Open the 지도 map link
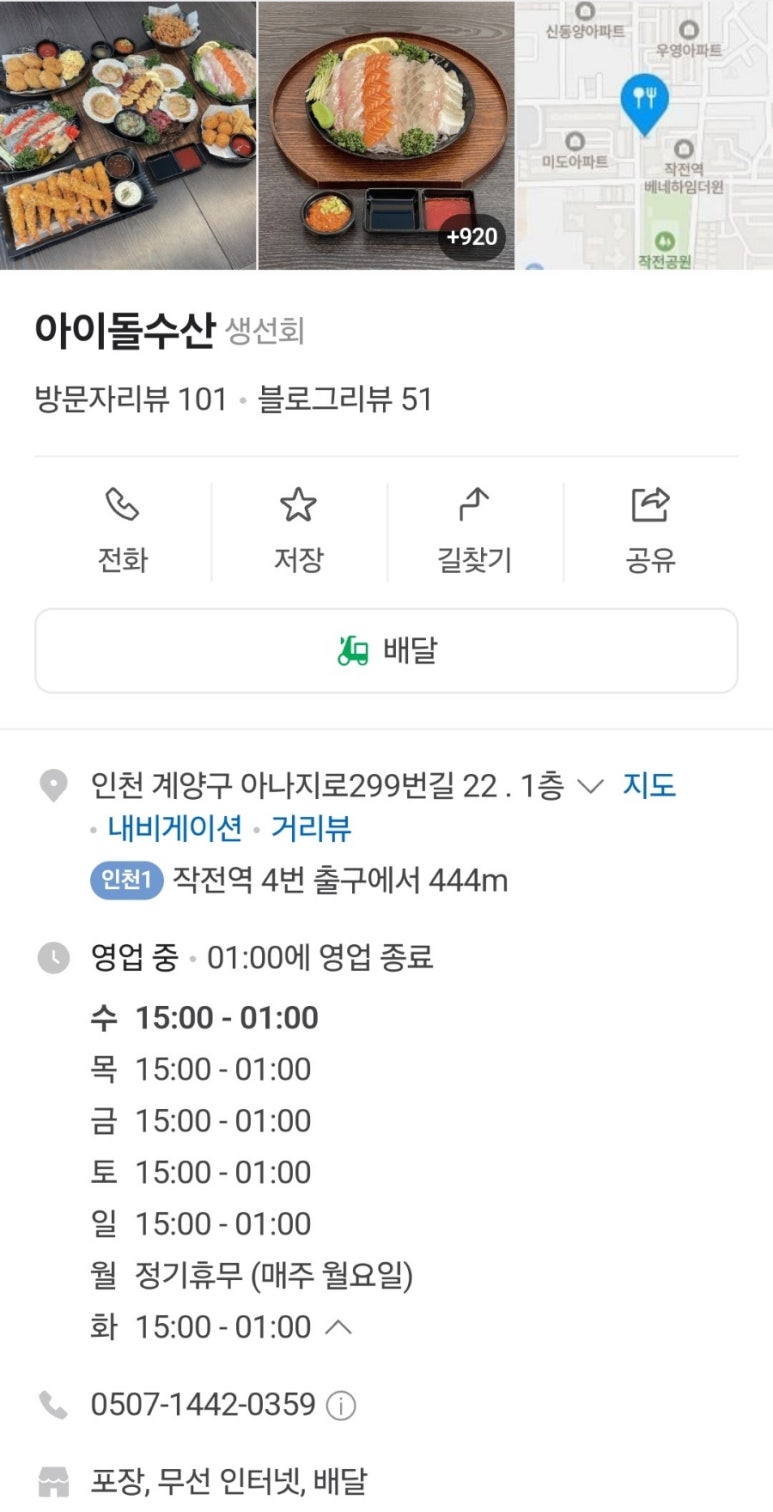 click(x=649, y=786)
